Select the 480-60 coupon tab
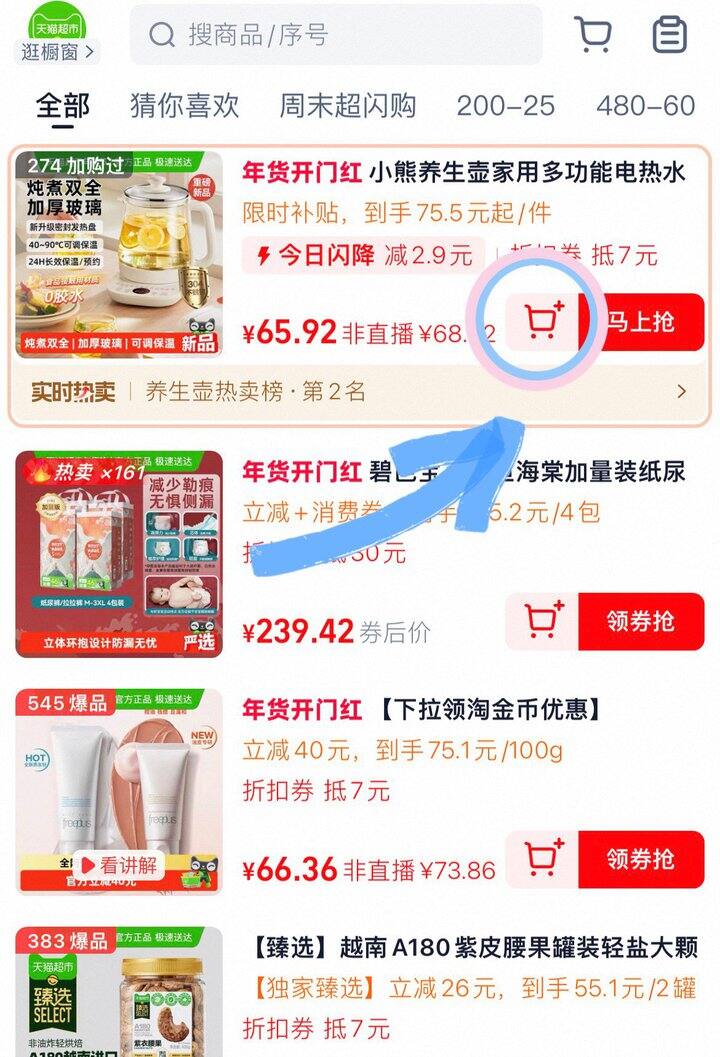This screenshot has width=720, height=1057. (645, 106)
